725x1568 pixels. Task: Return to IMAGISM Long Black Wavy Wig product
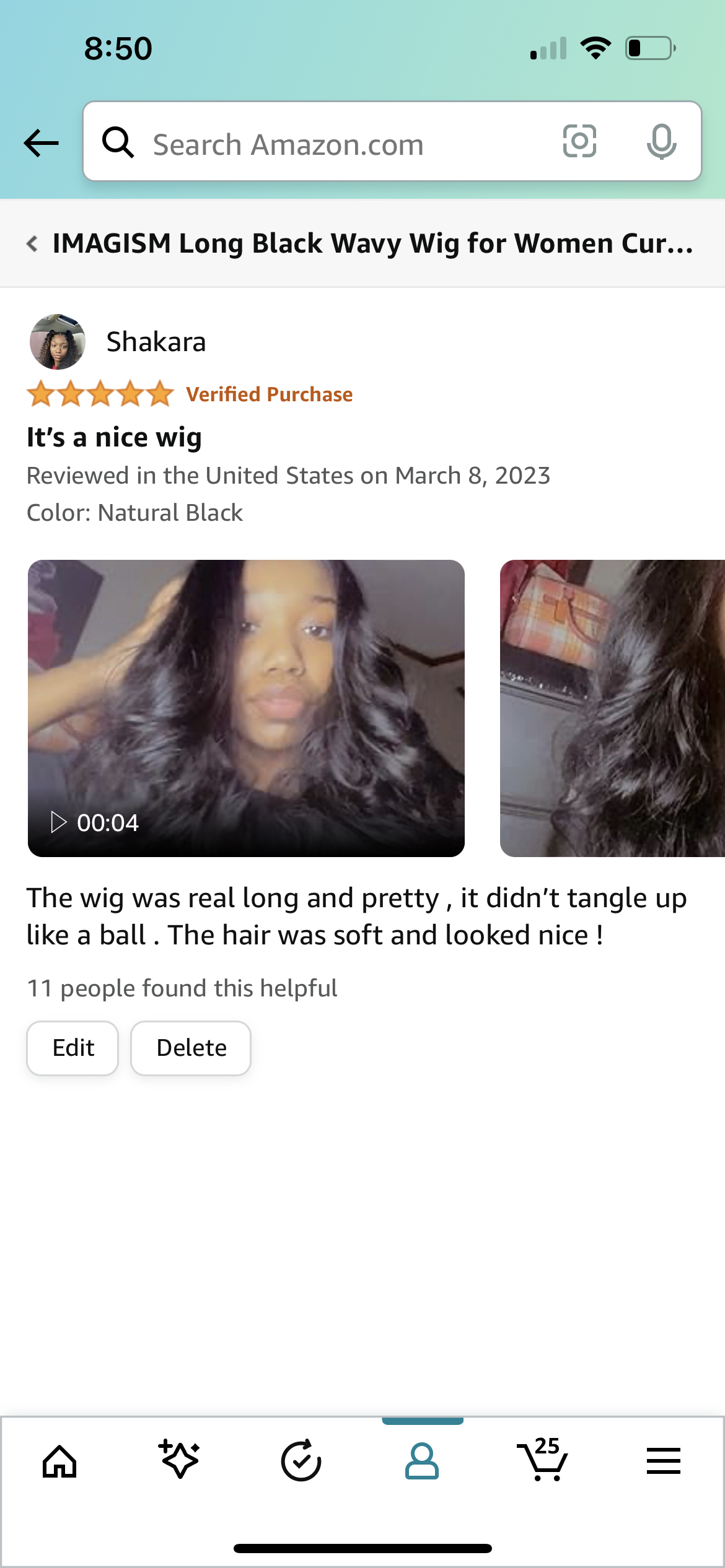pyautogui.click(x=359, y=243)
